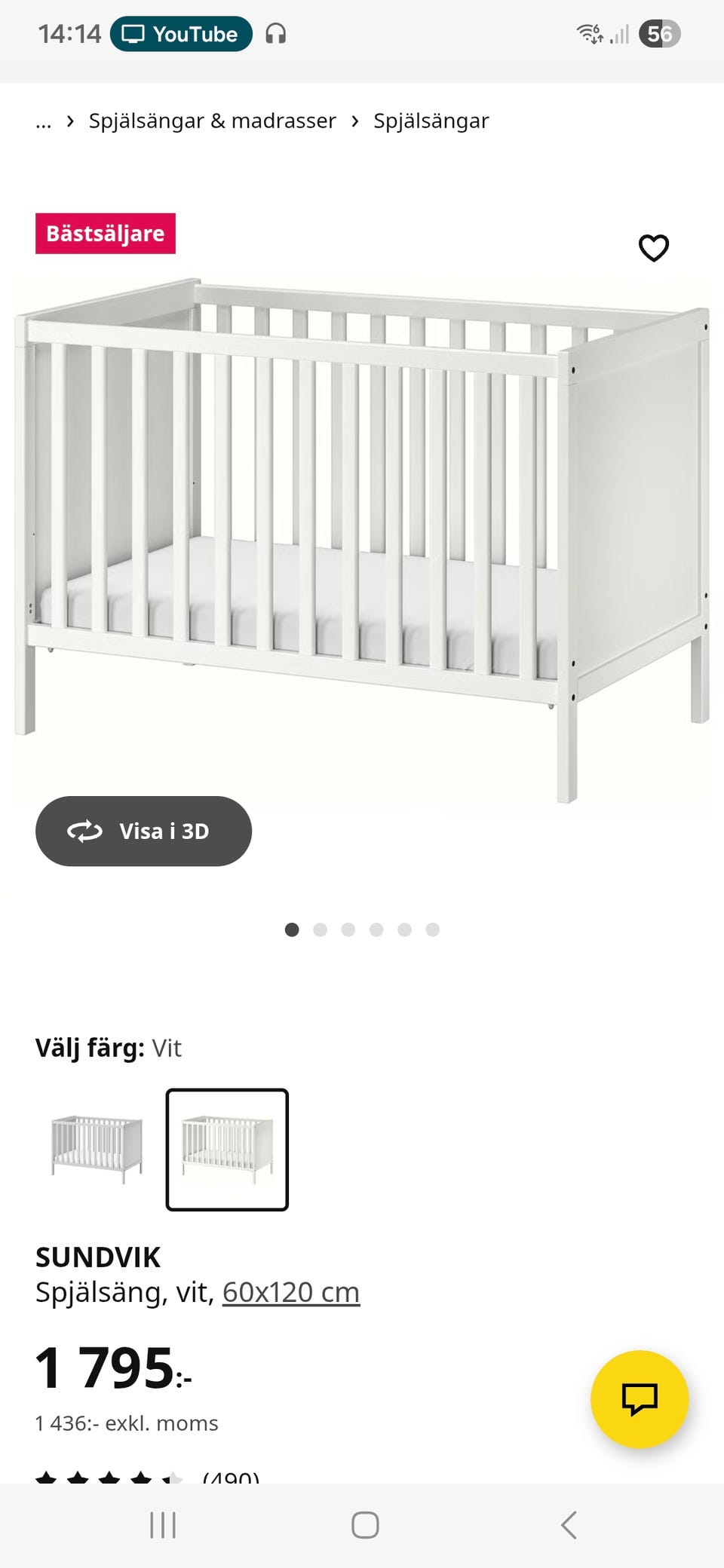Open the yellow chat bubble button
This screenshot has width=724, height=1568.
[639, 1398]
